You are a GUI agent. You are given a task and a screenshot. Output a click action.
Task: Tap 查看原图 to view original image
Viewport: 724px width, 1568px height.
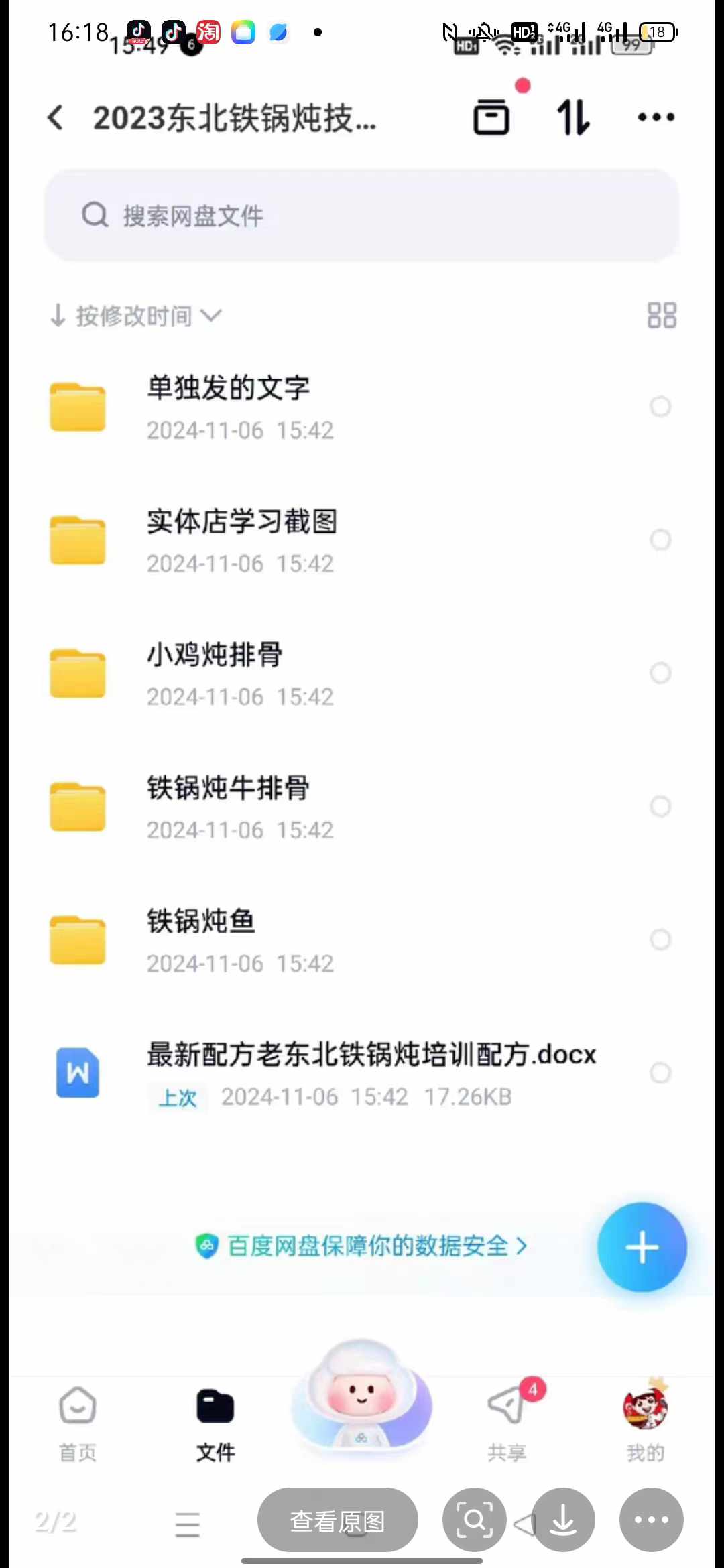[337, 1520]
